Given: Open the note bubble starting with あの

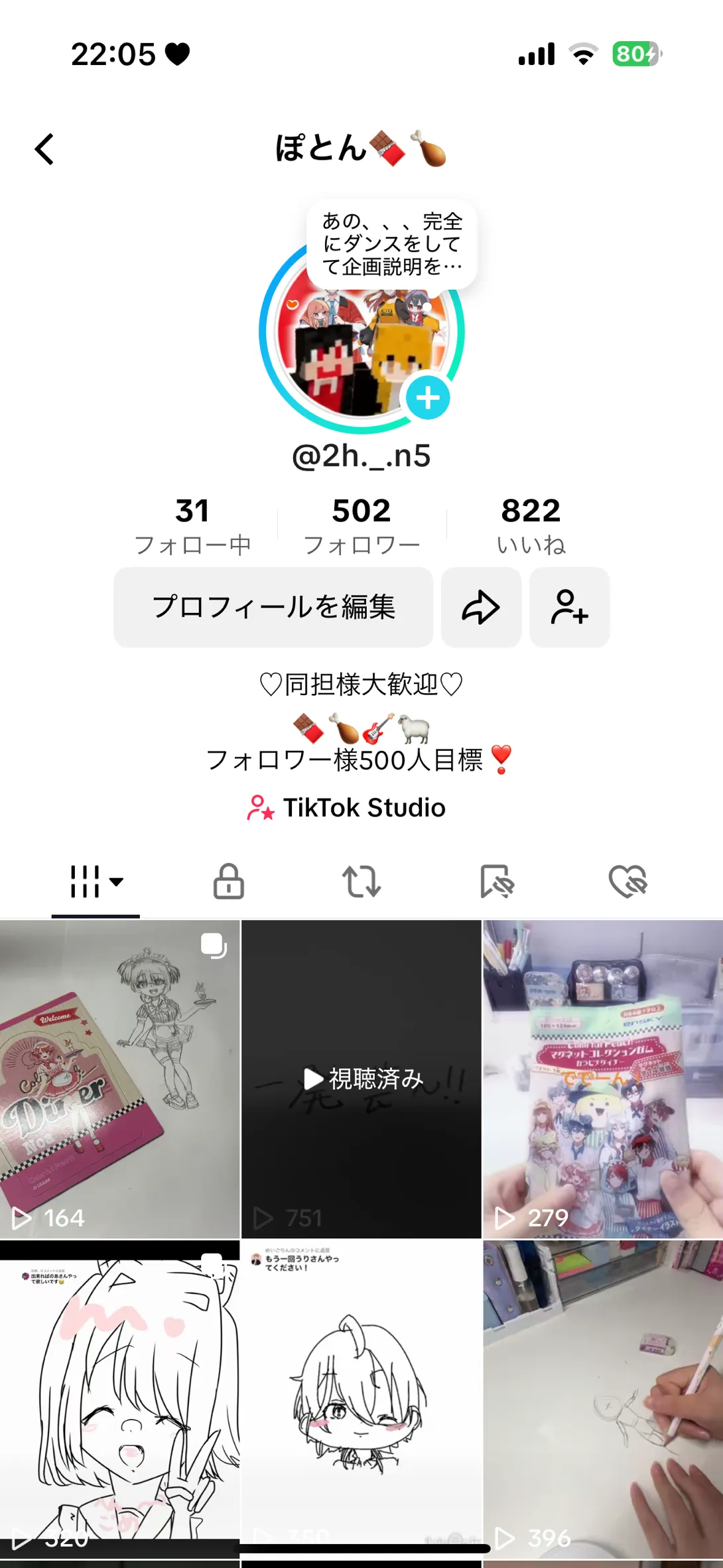Looking at the screenshot, I should tap(391, 244).
